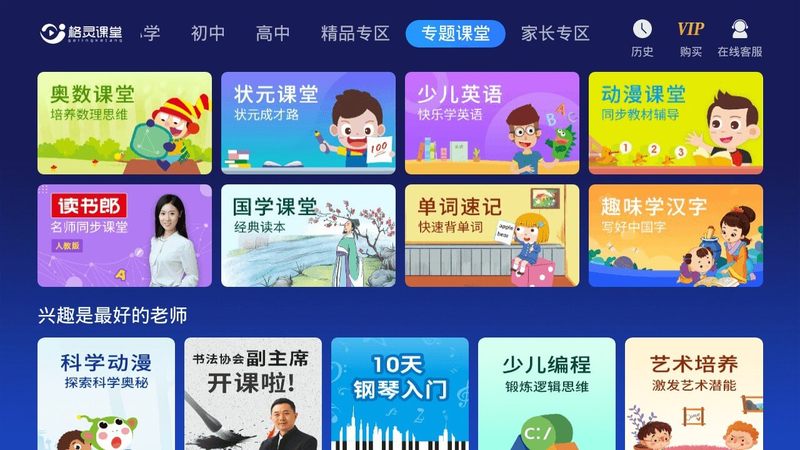Open the 奥数课堂 card
Image resolution: width=800 pixels, height=450 pixels.
coord(124,123)
